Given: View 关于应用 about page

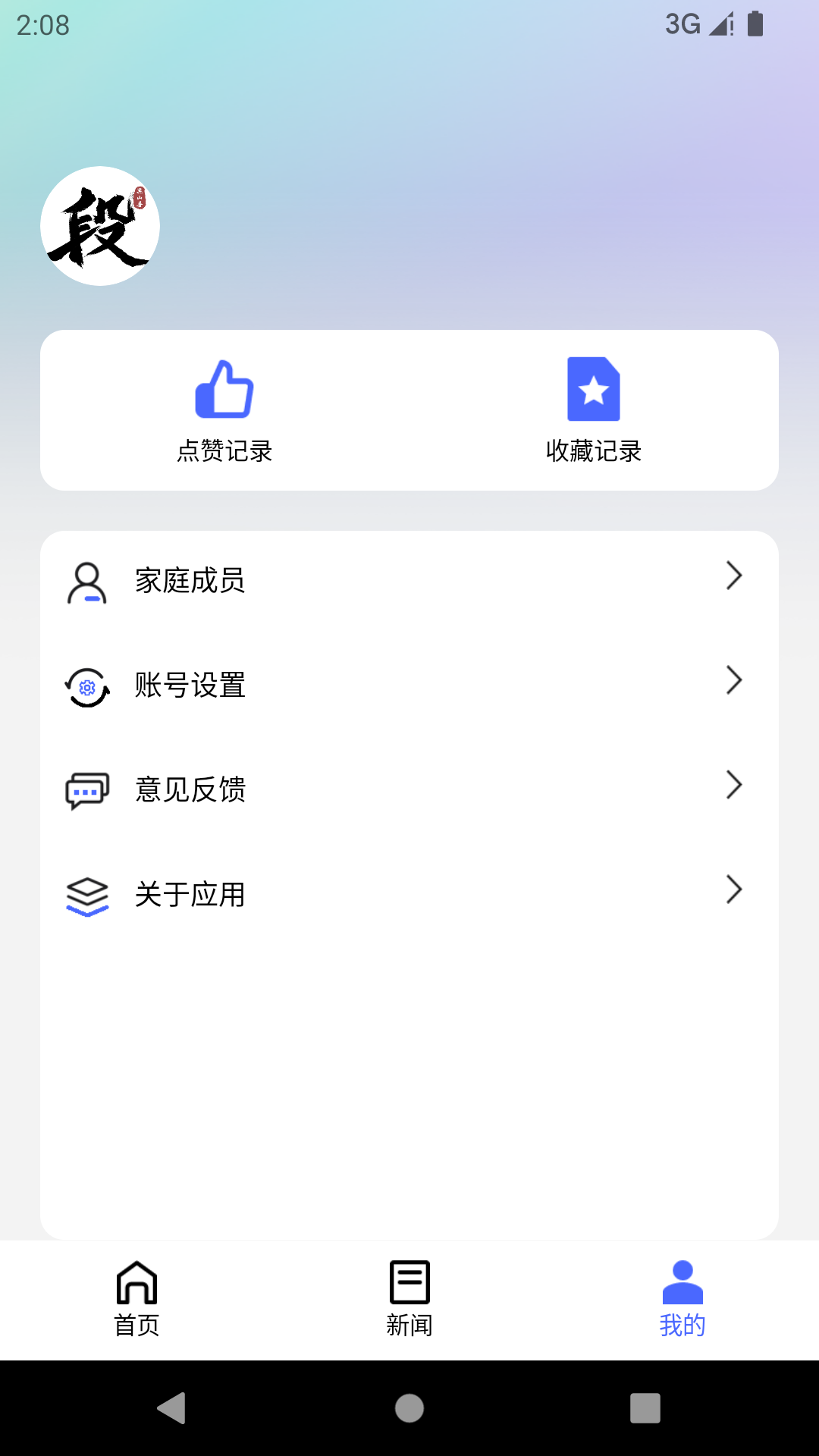Looking at the screenshot, I should coord(409,894).
